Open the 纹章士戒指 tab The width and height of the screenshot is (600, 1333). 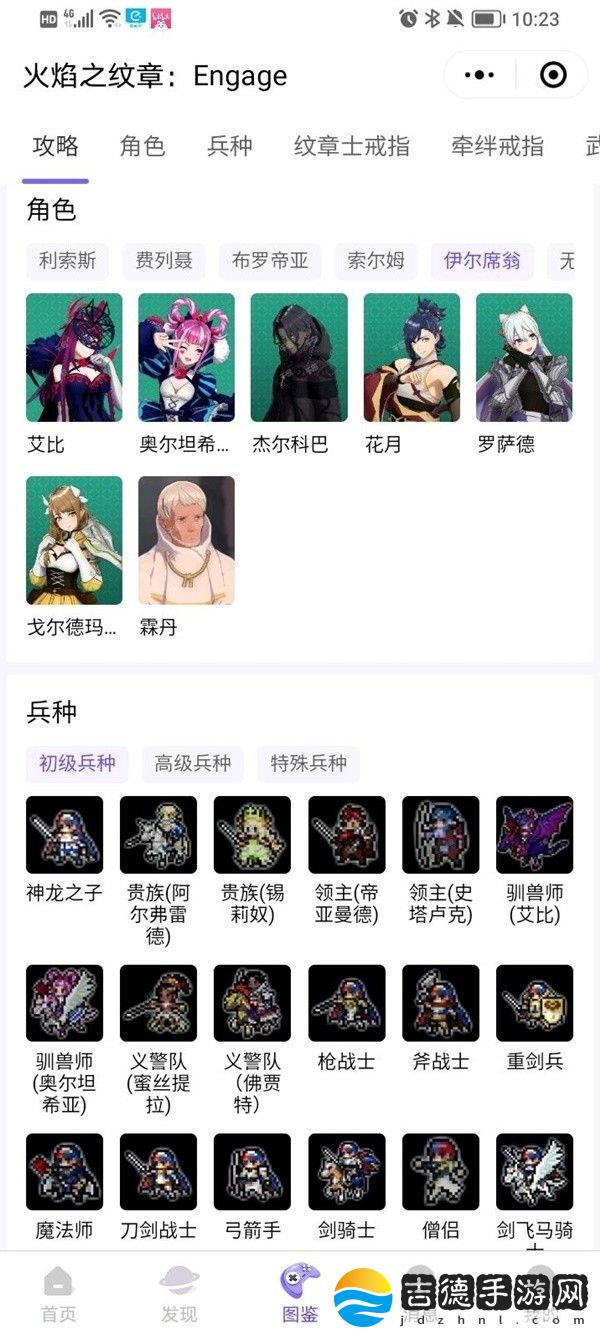coord(352,146)
